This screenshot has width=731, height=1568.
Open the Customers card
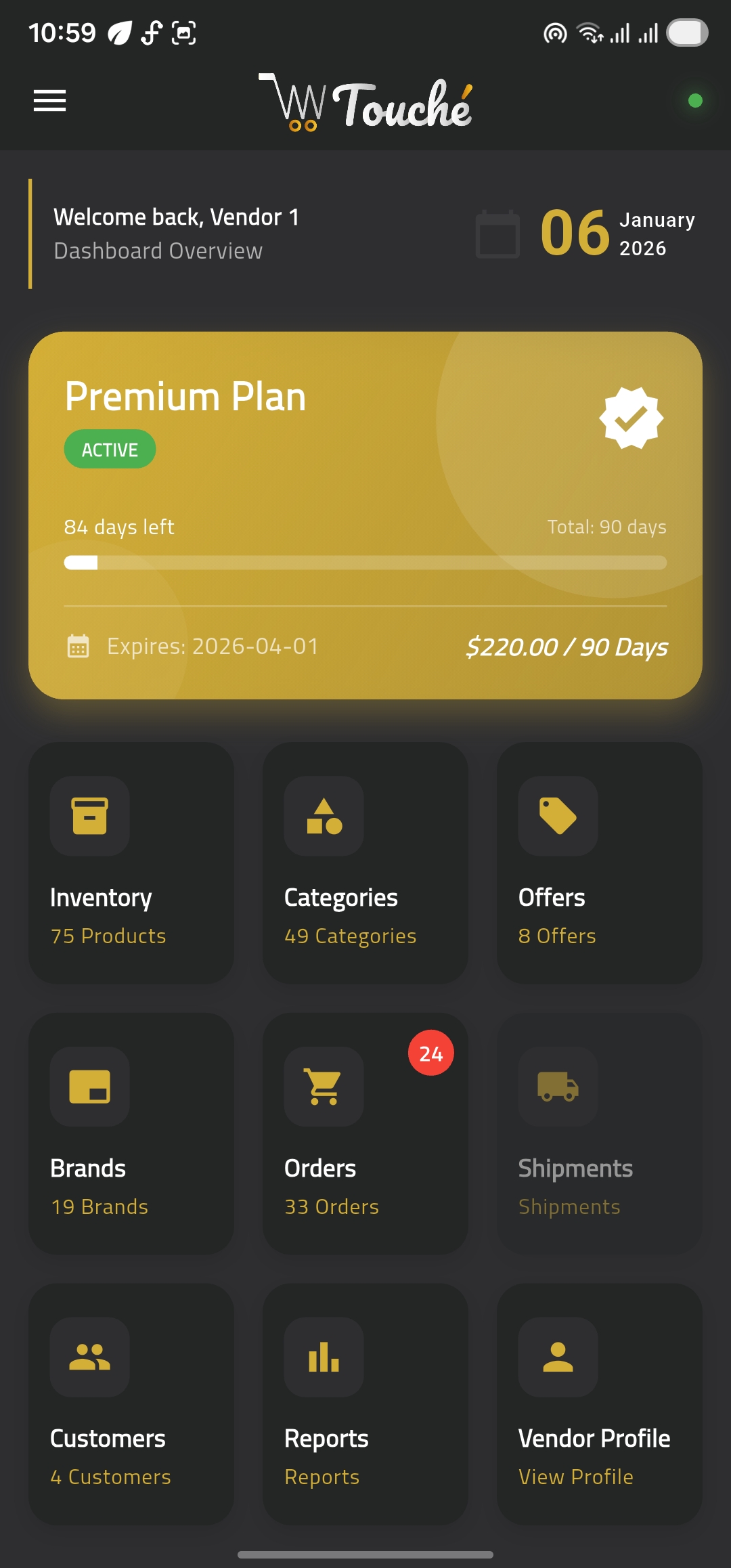131,1404
